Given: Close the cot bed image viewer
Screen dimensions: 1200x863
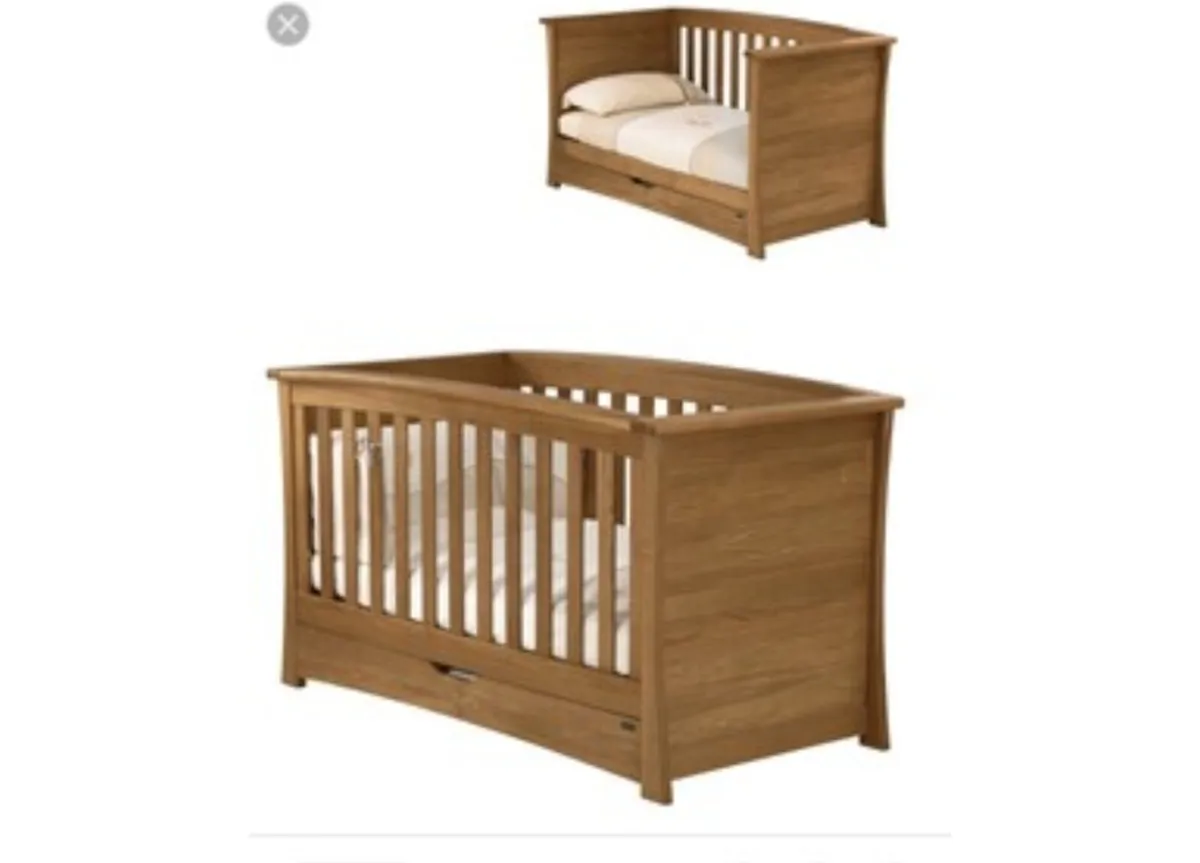Looking at the screenshot, I should coord(288,25).
